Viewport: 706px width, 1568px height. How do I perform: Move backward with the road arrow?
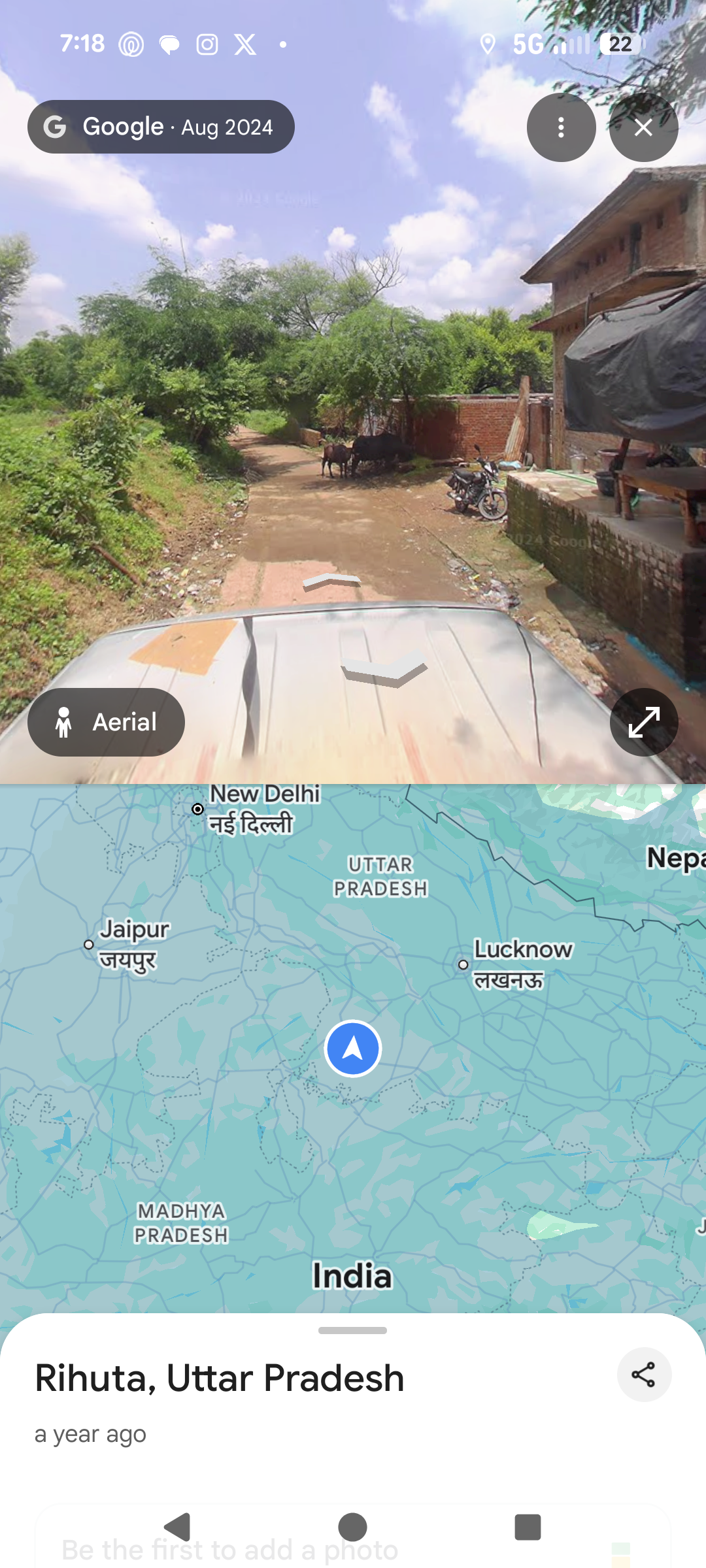click(x=384, y=668)
